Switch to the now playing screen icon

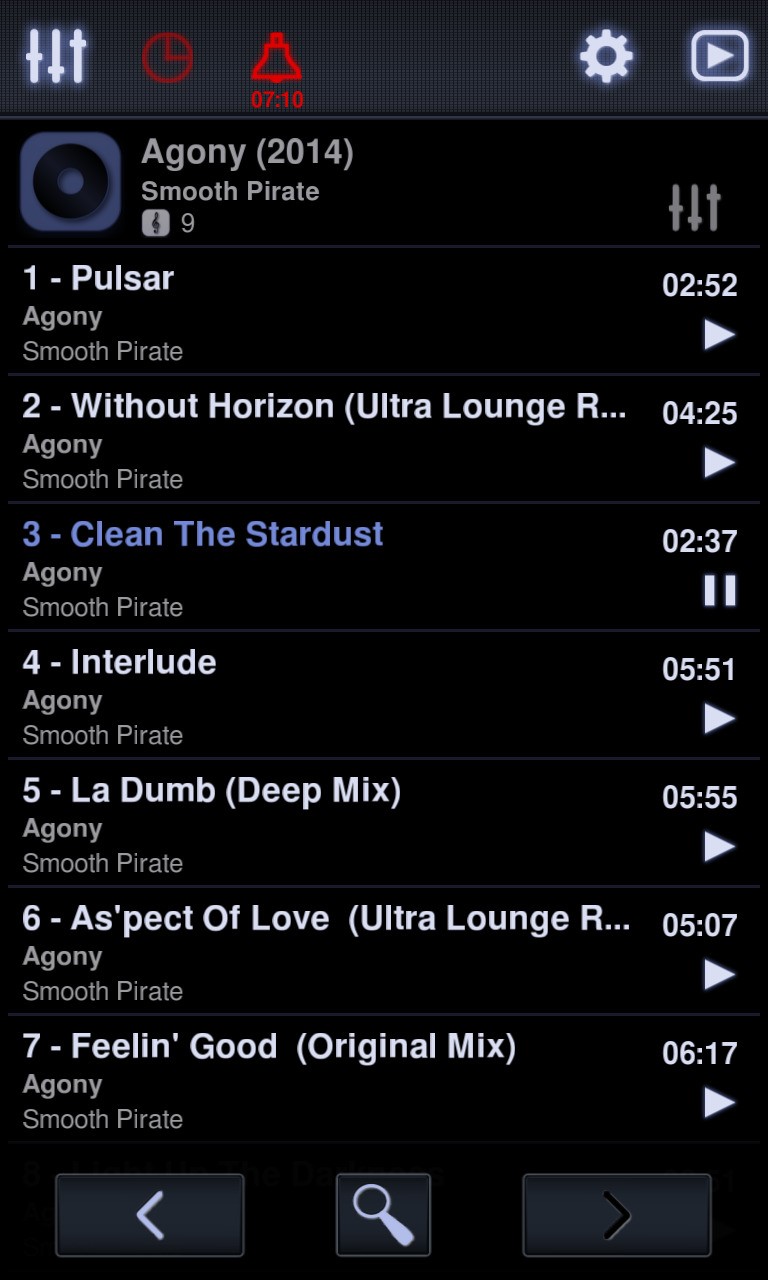coord(718,57)
